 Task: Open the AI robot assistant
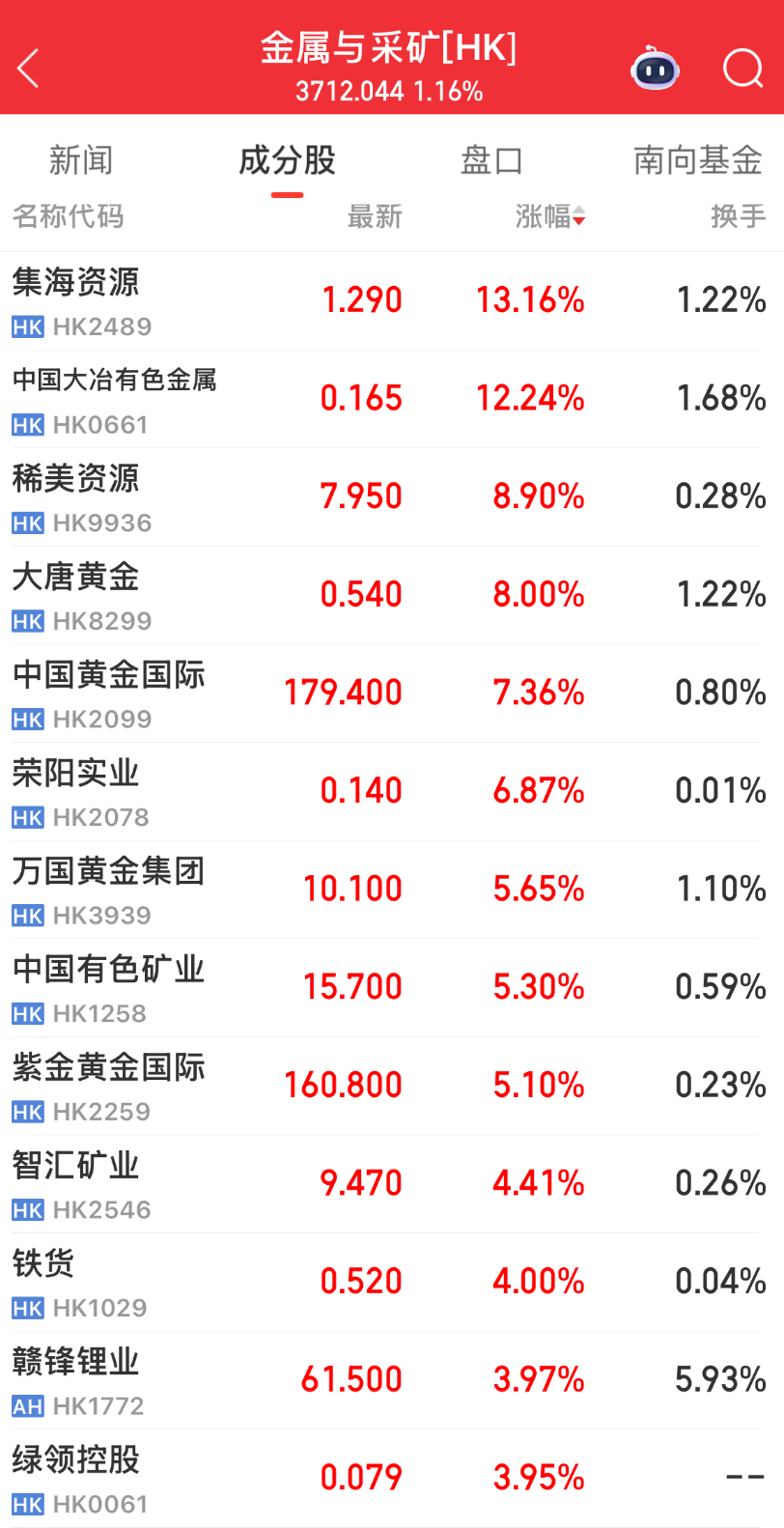(655, 70)
